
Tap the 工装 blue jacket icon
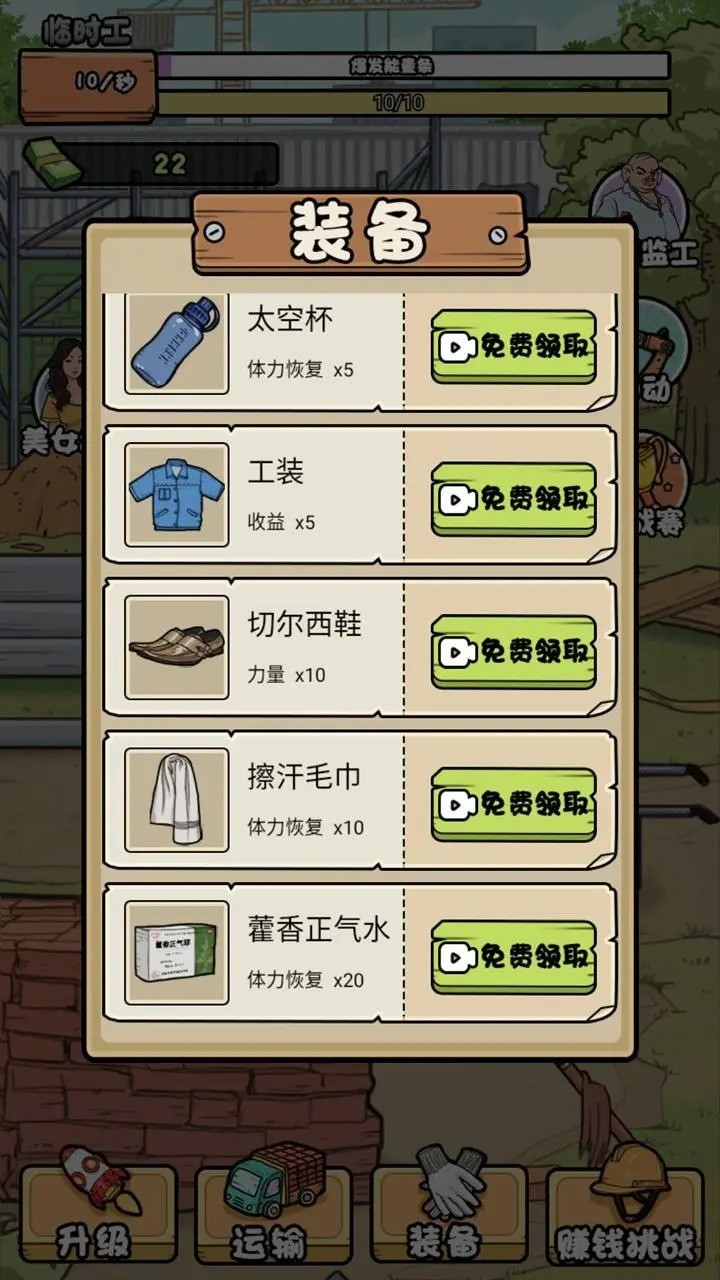pos(175,495)
